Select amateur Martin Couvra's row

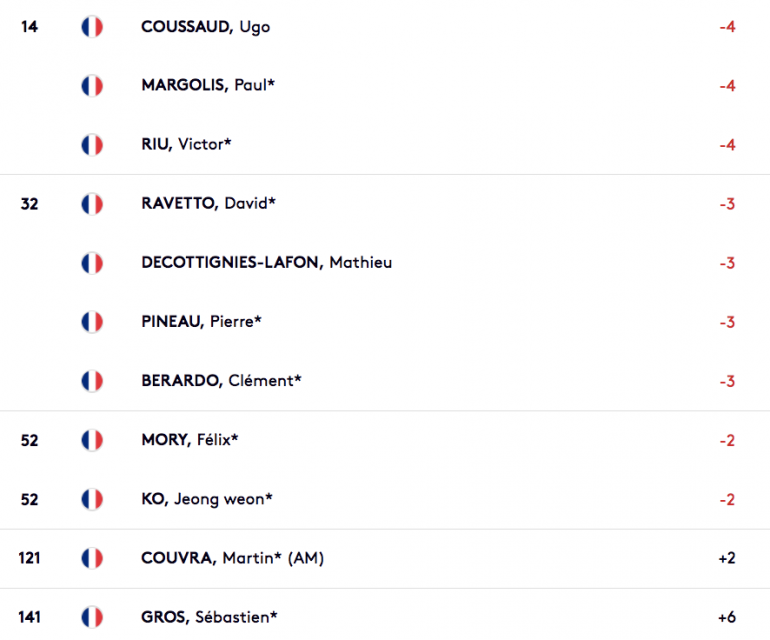pos(232,558)
